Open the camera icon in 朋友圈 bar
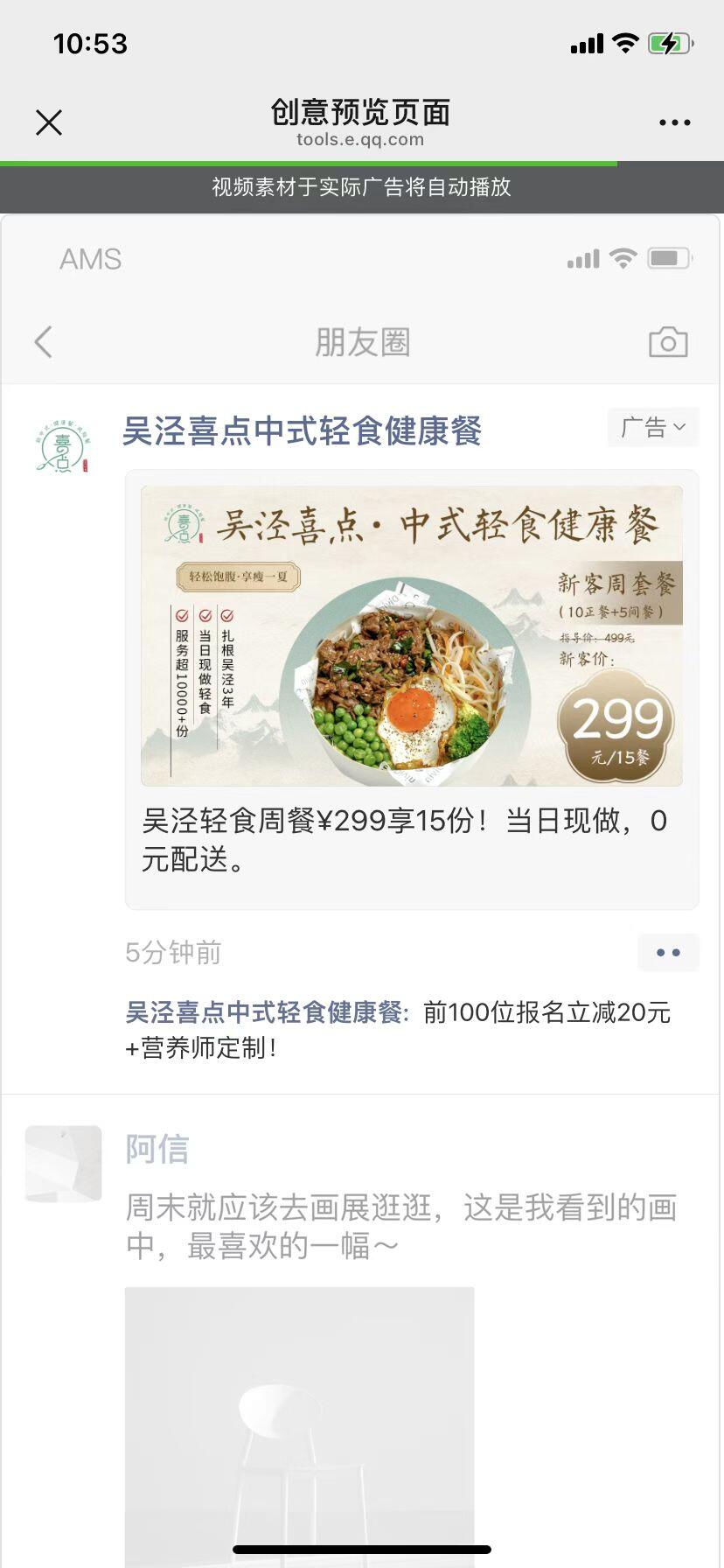Screen dimensions: 724x1568 (x=668, y=342)
